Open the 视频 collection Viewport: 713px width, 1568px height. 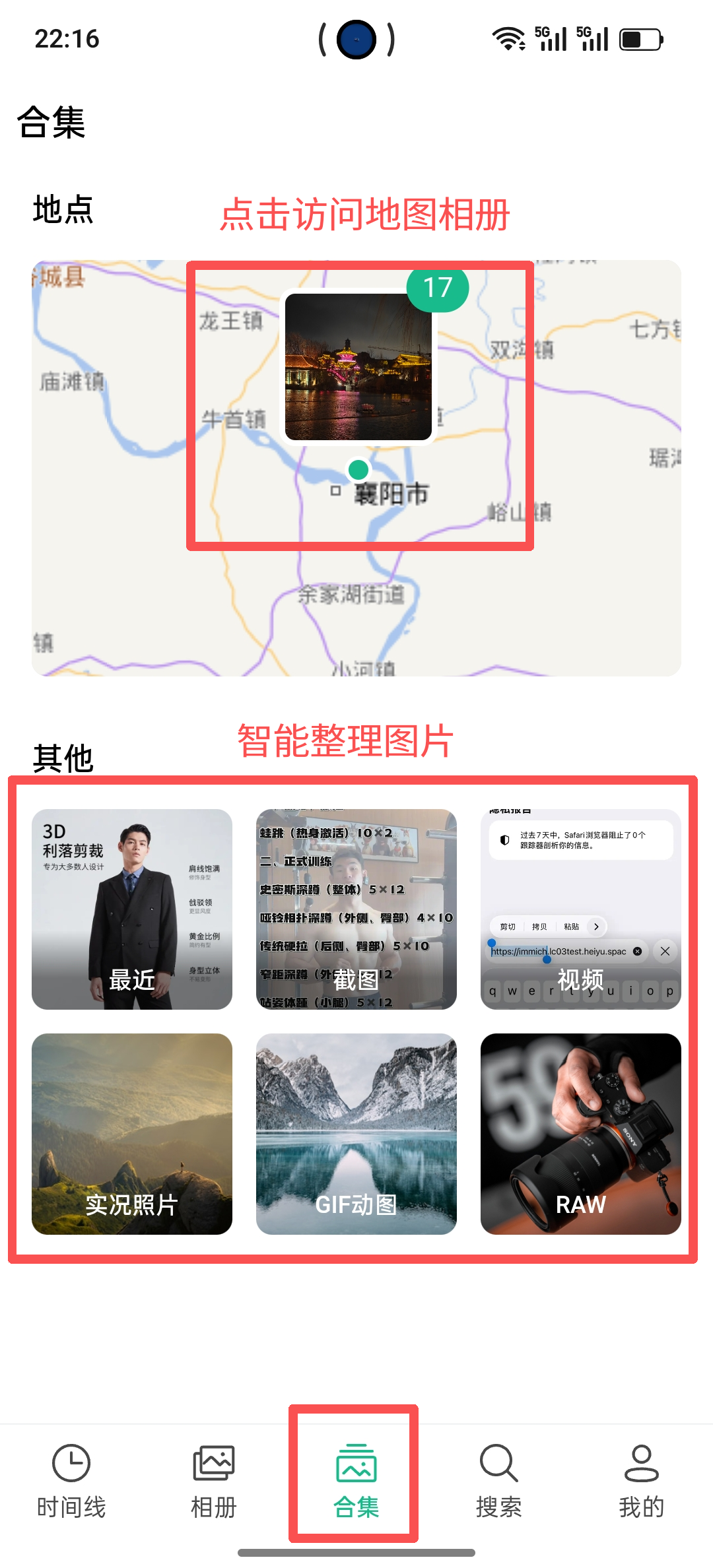(581, 909)
